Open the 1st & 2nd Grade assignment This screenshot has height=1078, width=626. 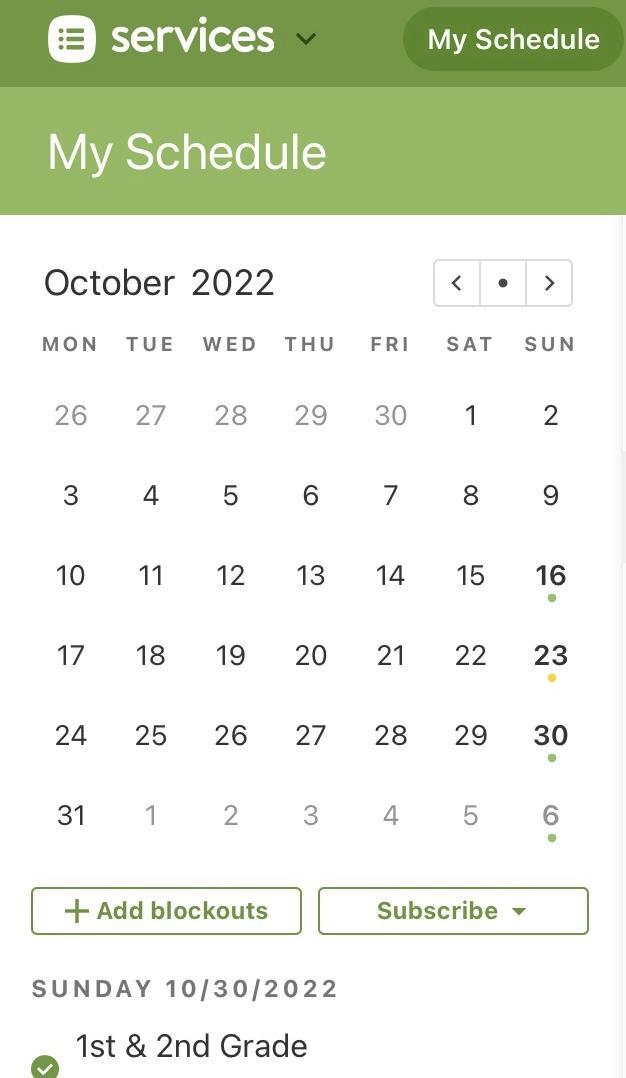(191, 1047)
